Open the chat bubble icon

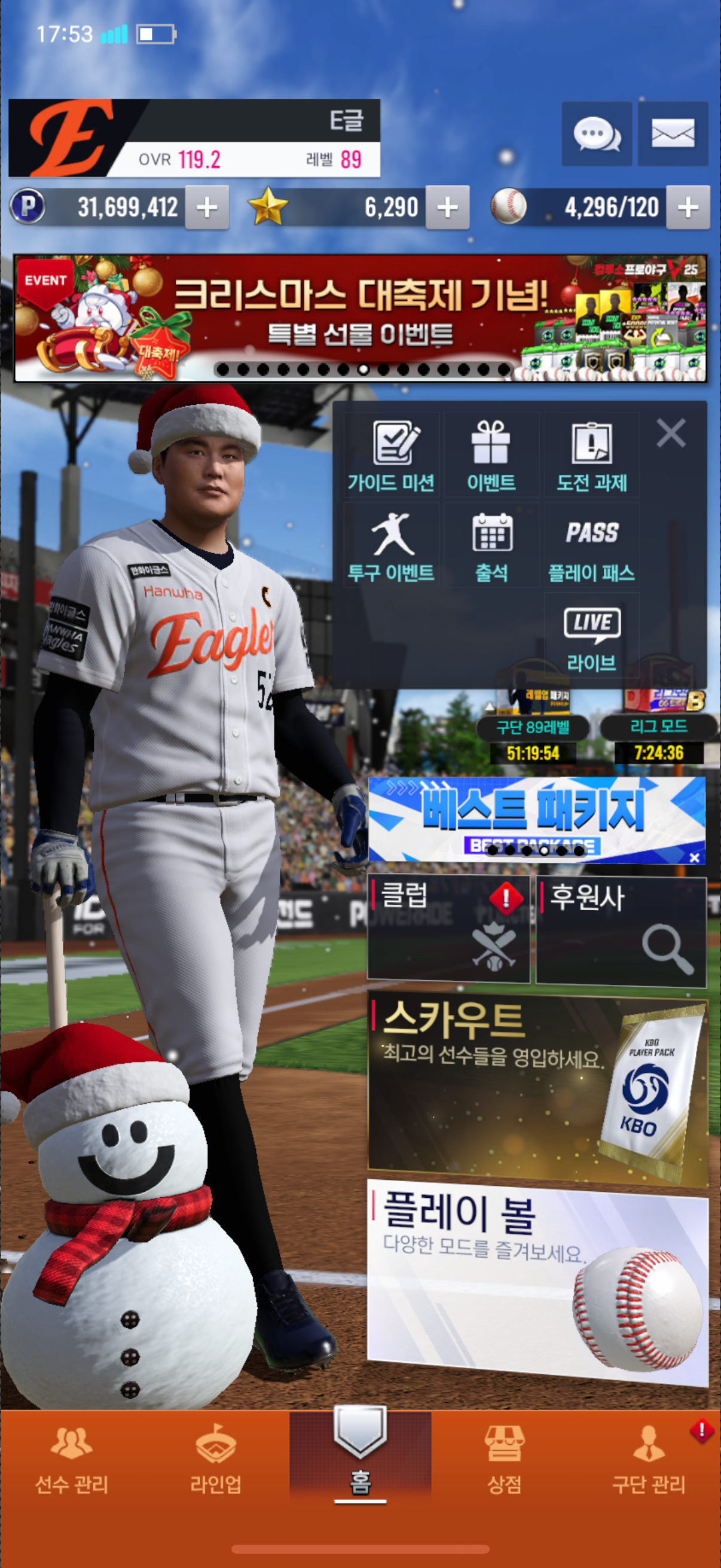pos(596,133)
